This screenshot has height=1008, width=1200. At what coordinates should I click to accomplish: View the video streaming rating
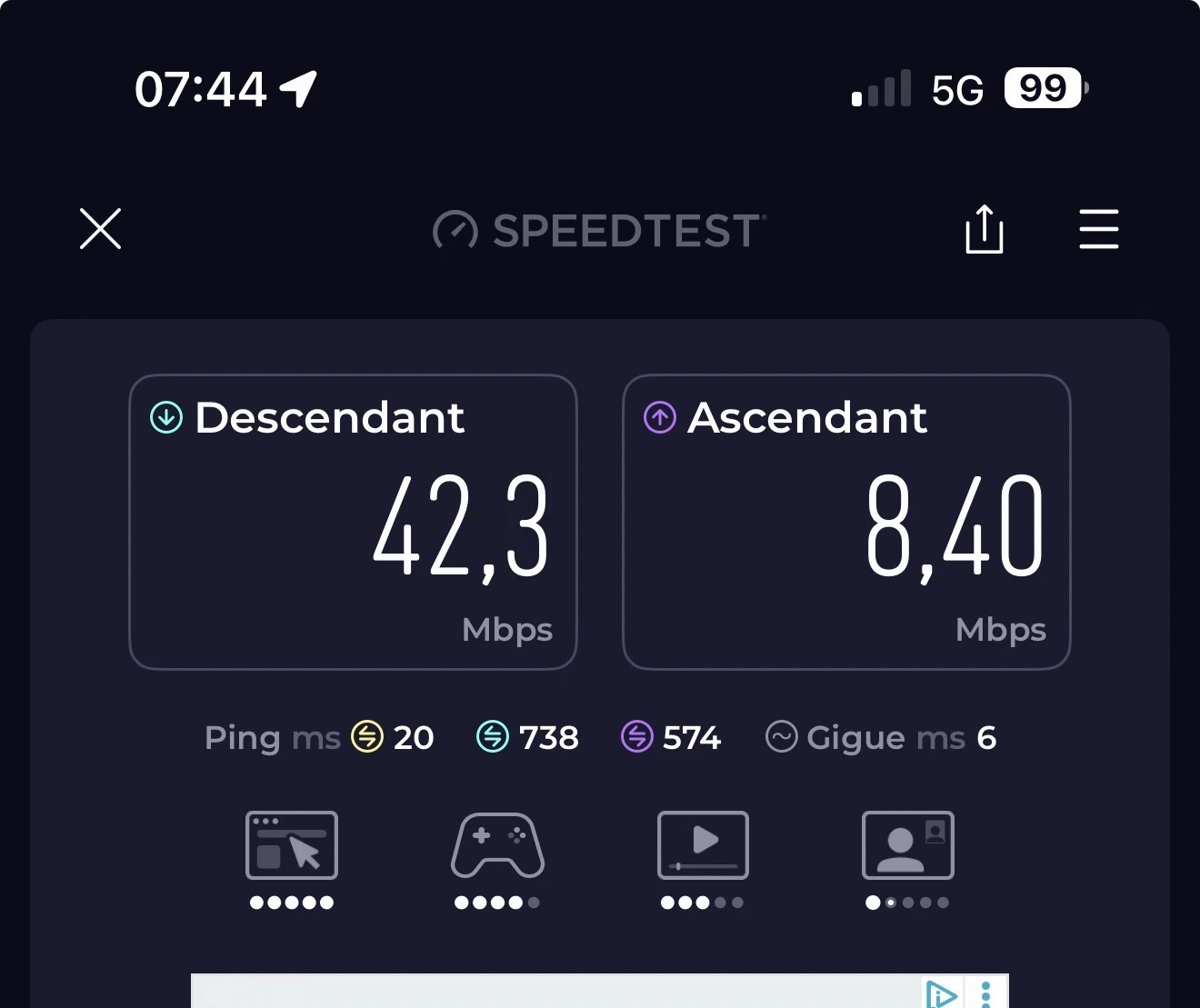coord(703,845)
